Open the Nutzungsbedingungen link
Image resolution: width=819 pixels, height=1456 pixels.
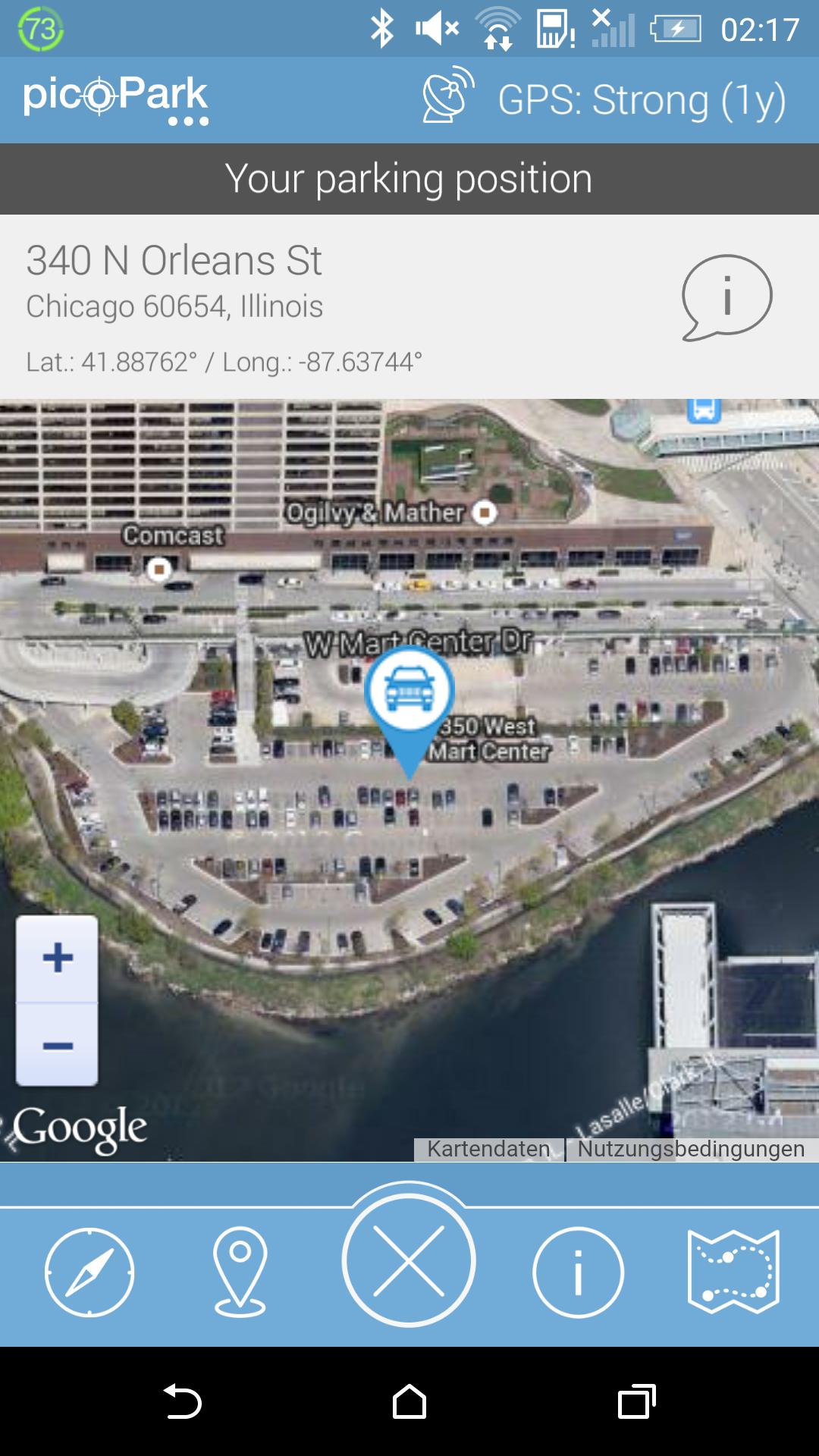[691, 1149]
